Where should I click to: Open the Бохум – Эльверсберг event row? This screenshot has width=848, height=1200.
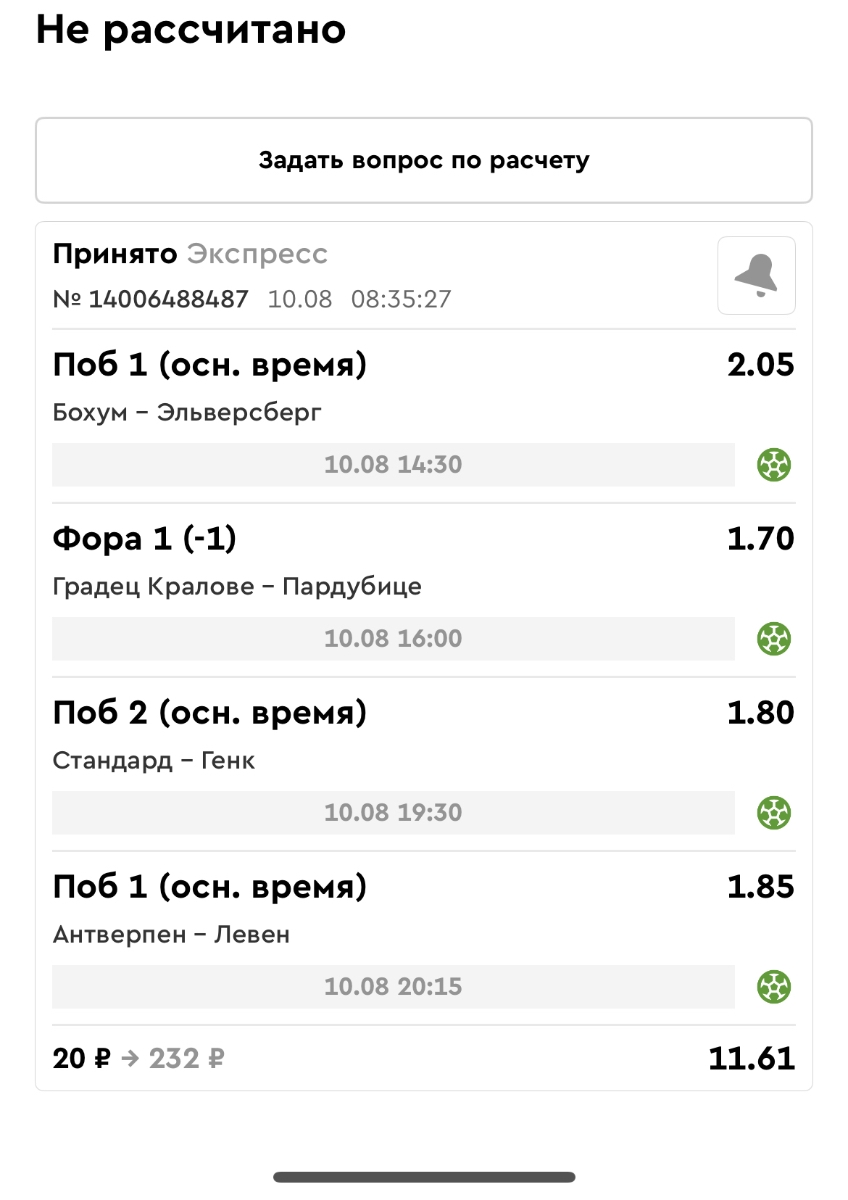coord(187,413)
